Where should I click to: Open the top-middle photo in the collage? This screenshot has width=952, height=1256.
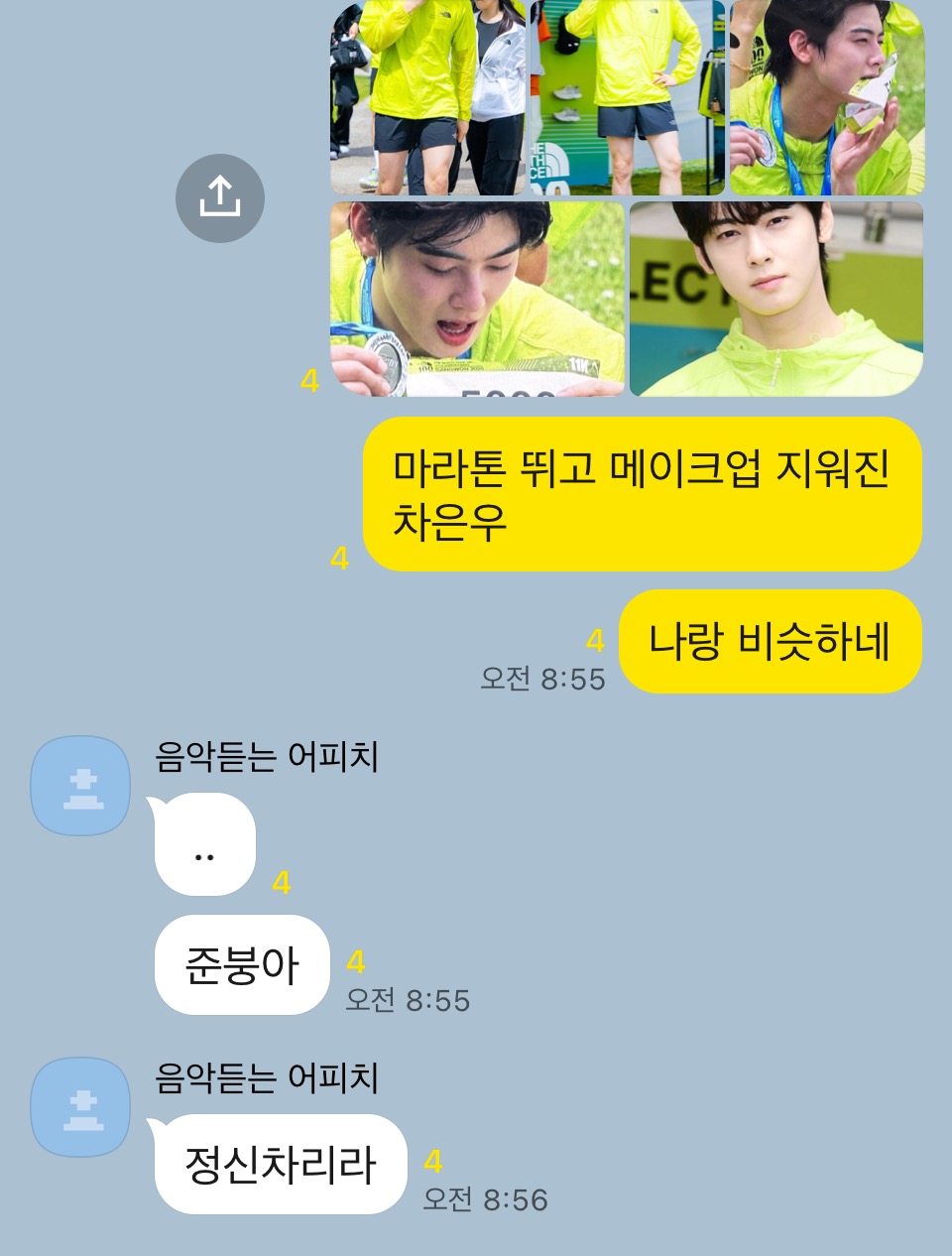click(628, 97)
